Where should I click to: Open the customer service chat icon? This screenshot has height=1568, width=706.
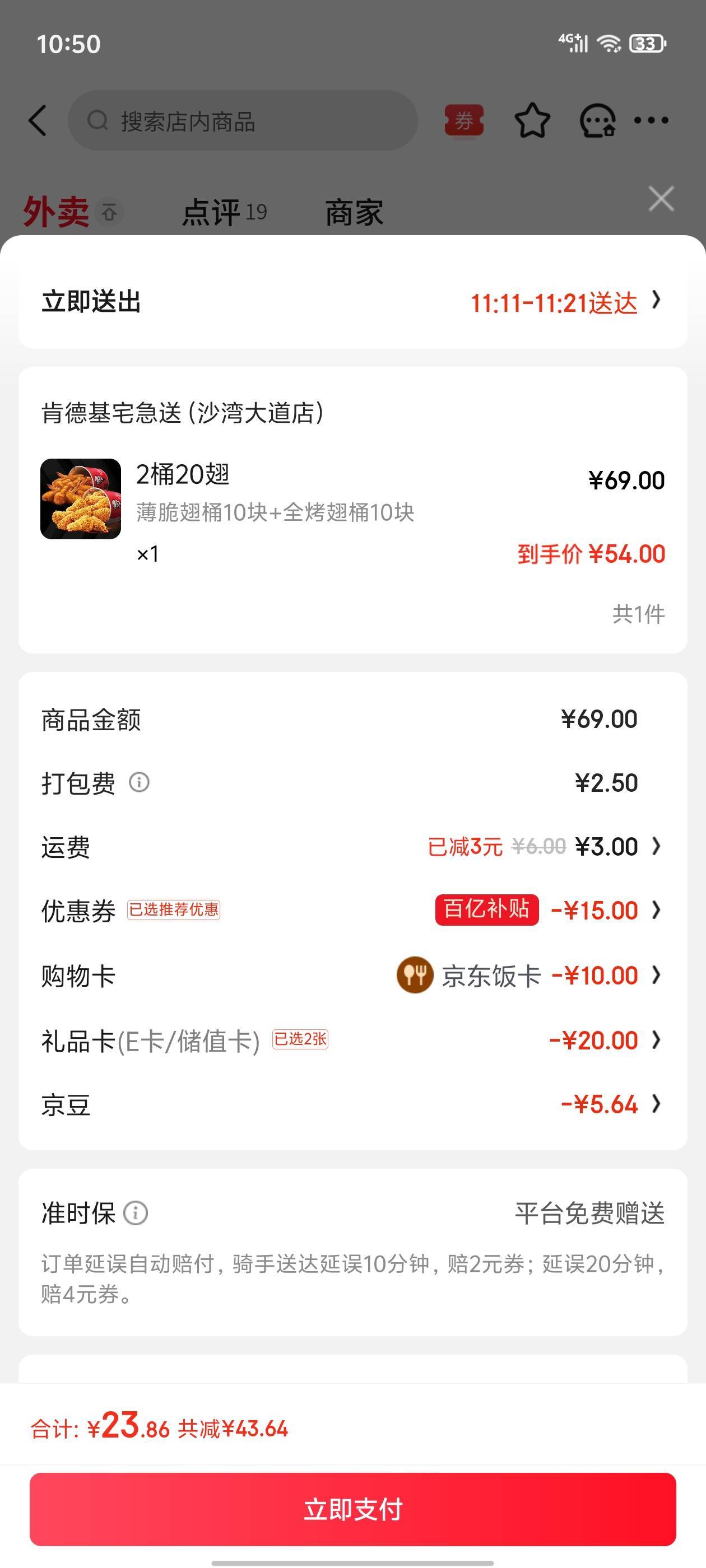(x=596, y=120)
